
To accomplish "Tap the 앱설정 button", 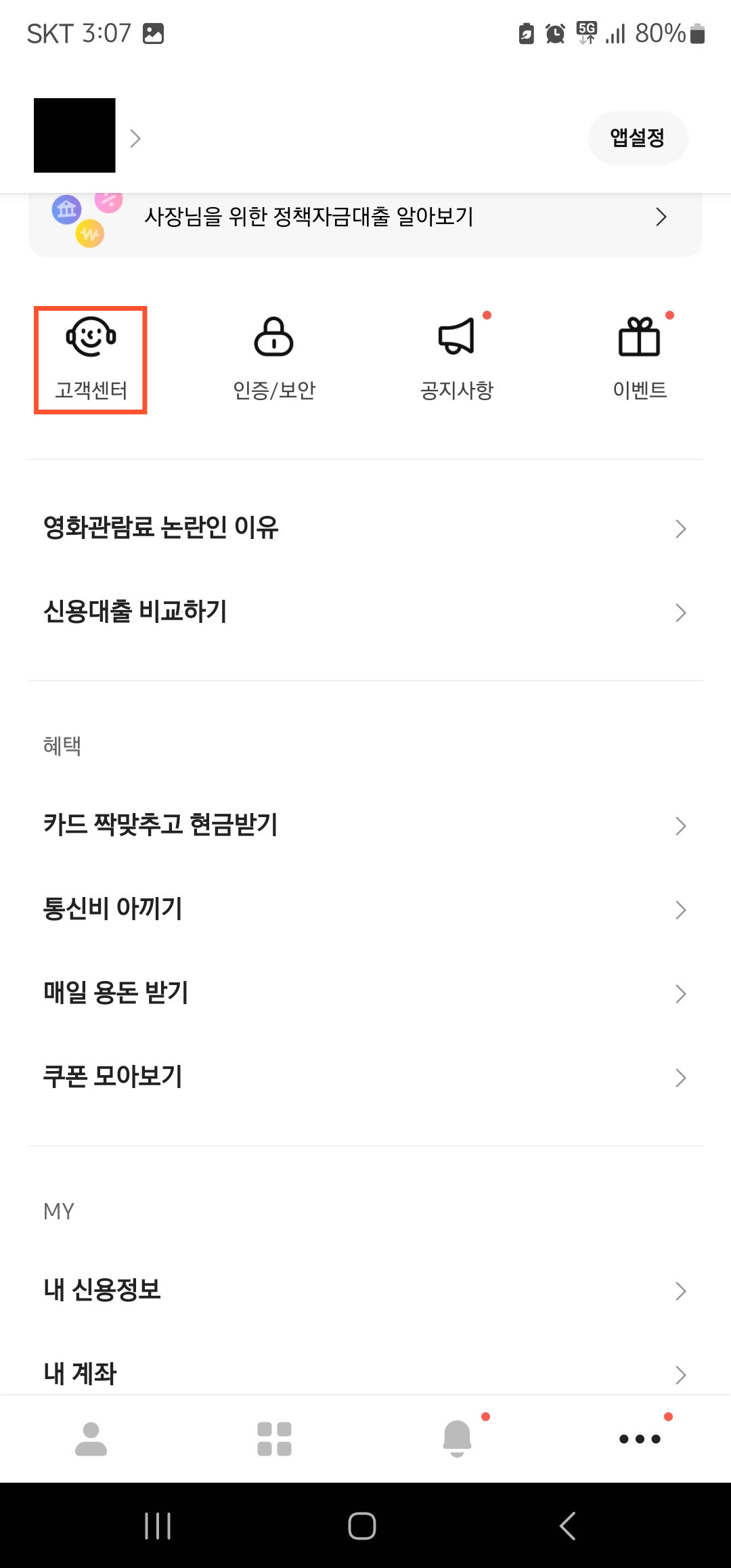I will coord(637,137).
